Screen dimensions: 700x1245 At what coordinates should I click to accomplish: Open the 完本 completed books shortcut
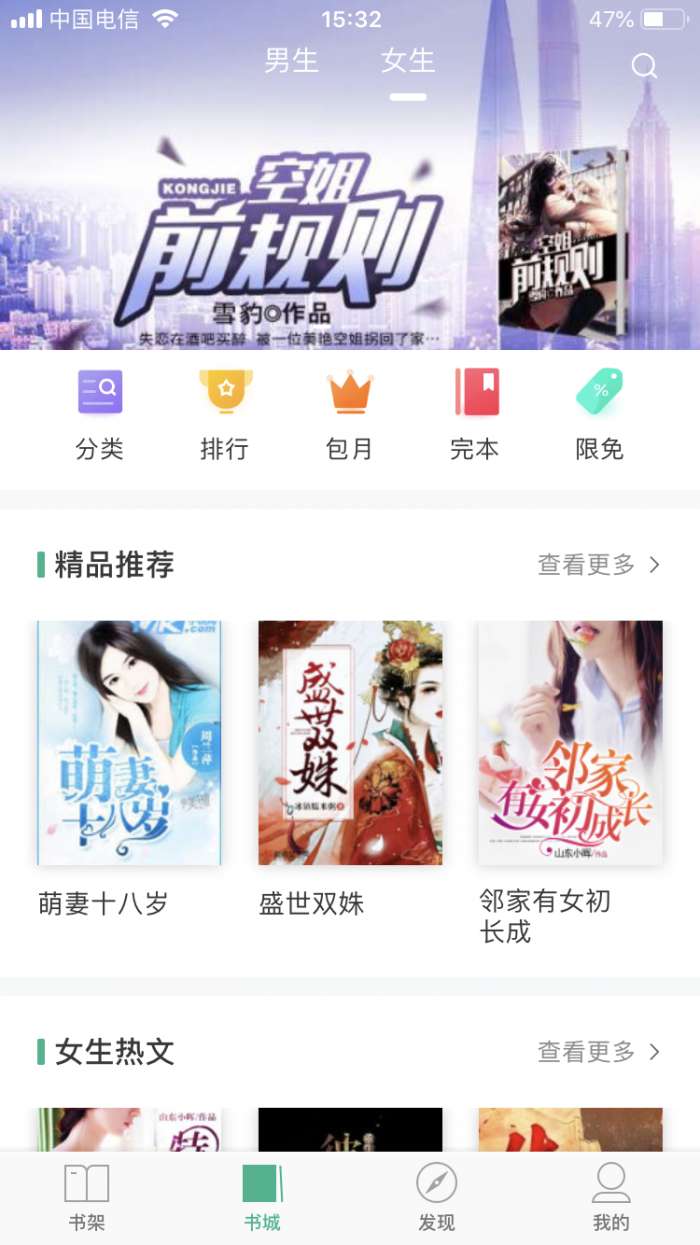click(x=475, y=414)
